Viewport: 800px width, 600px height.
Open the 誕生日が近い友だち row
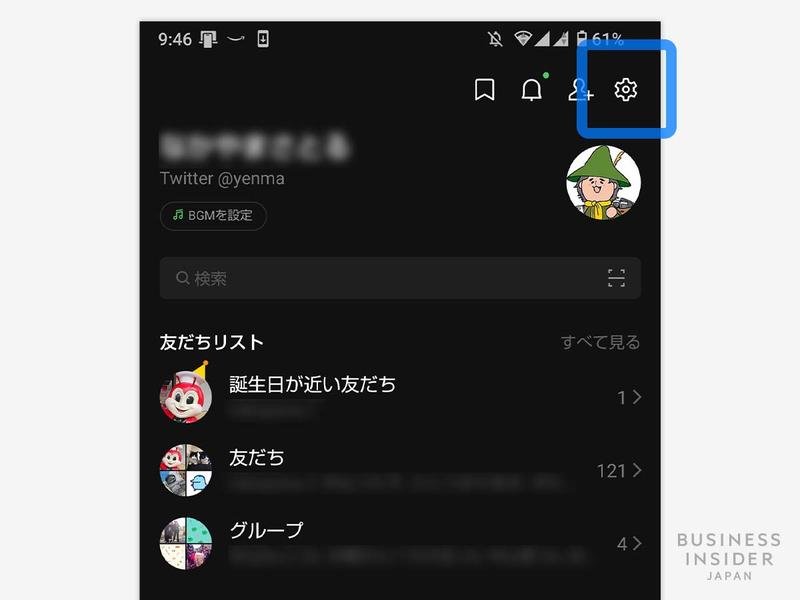[x=400, y=397]
